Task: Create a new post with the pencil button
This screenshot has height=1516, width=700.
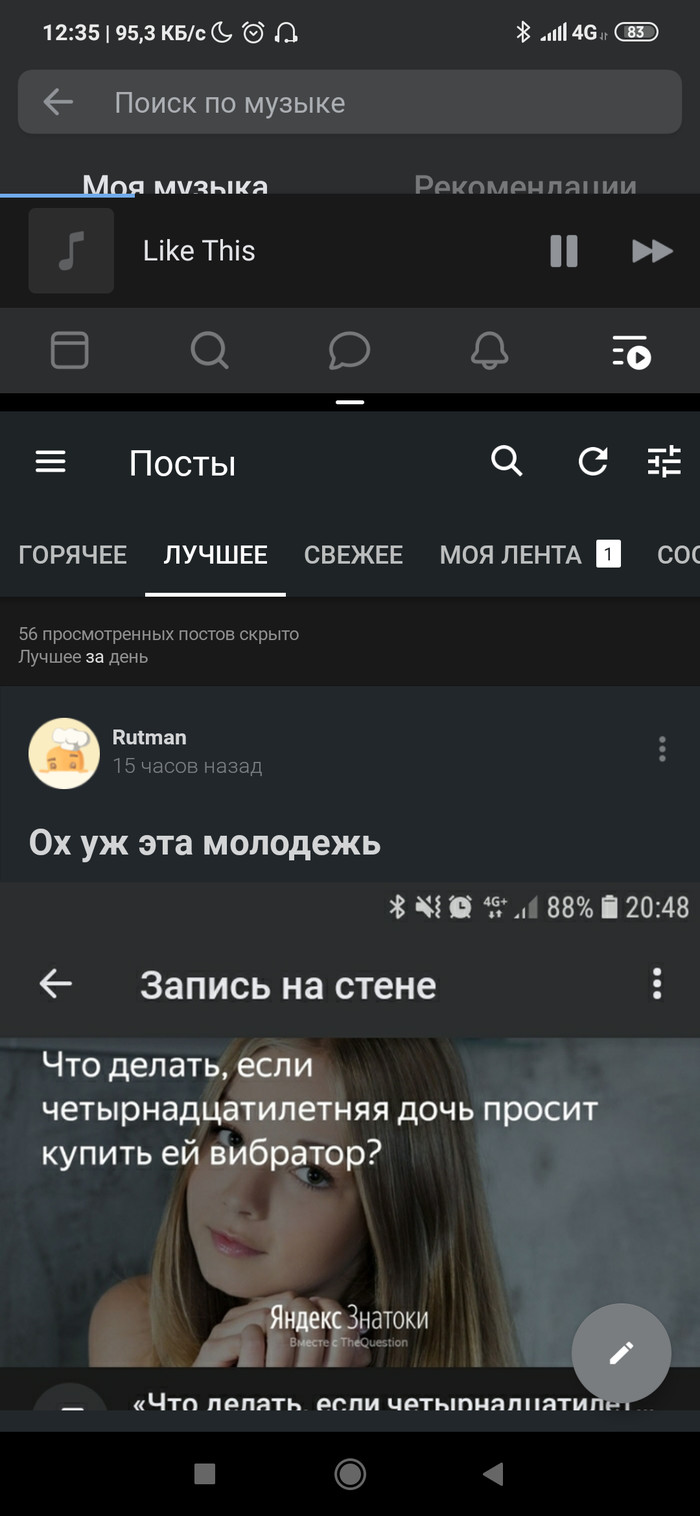Action: (621, 1353)
